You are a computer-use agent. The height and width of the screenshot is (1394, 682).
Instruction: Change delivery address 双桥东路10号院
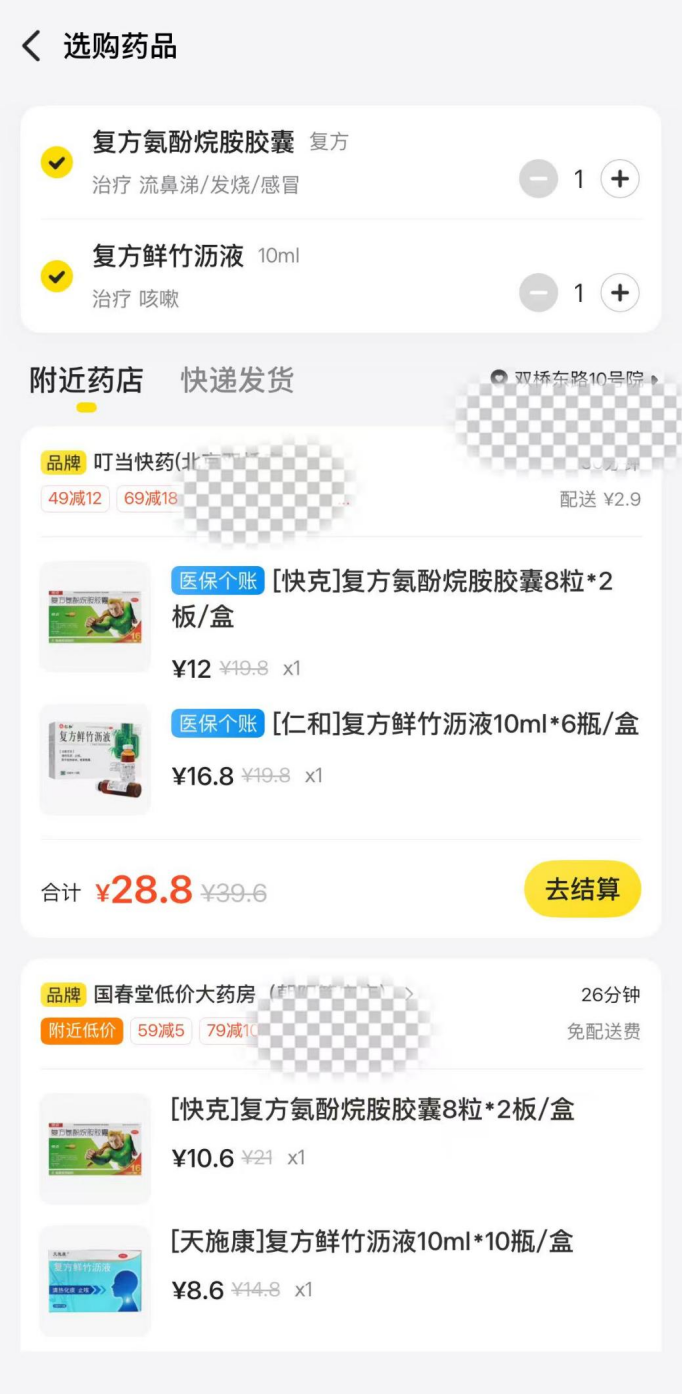point(574,379)
